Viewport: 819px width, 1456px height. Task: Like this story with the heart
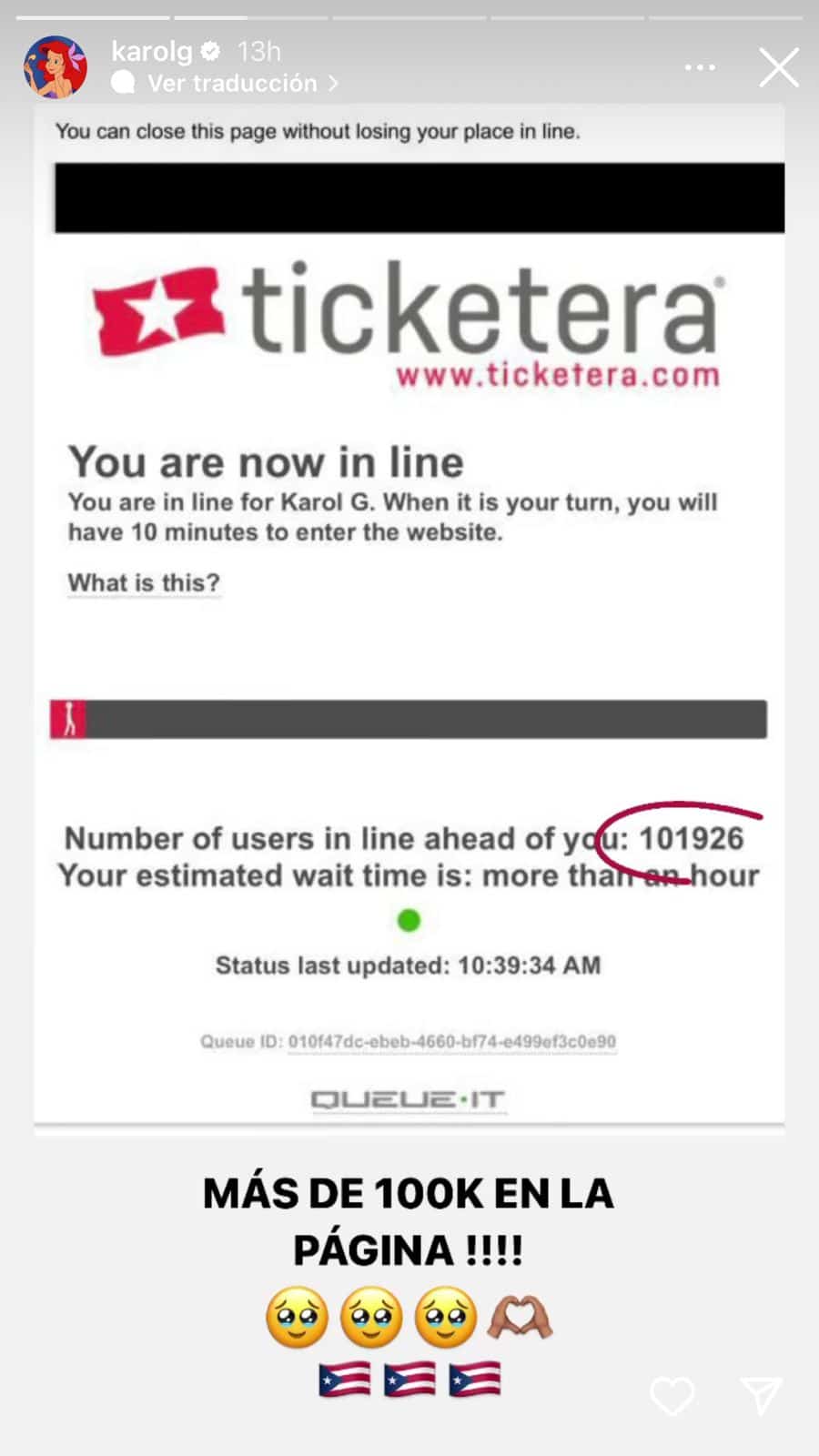(x=672, y=1396)
